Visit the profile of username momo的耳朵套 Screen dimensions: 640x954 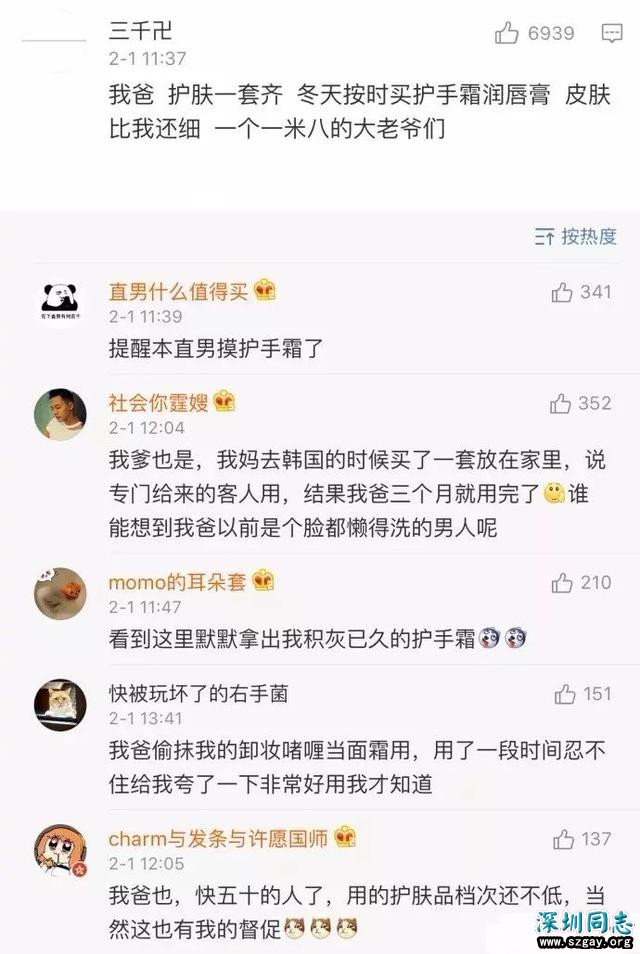pyautogui.click(x=178, y=581)
